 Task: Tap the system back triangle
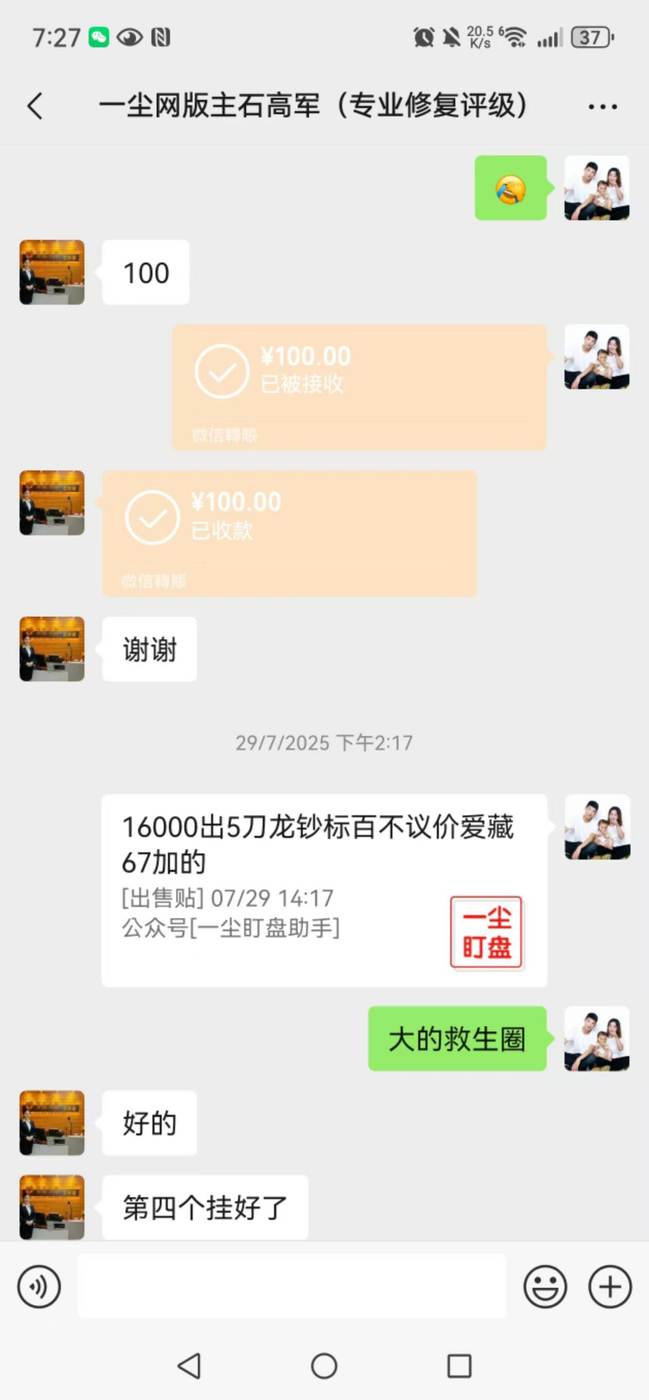pos(189,1365)
